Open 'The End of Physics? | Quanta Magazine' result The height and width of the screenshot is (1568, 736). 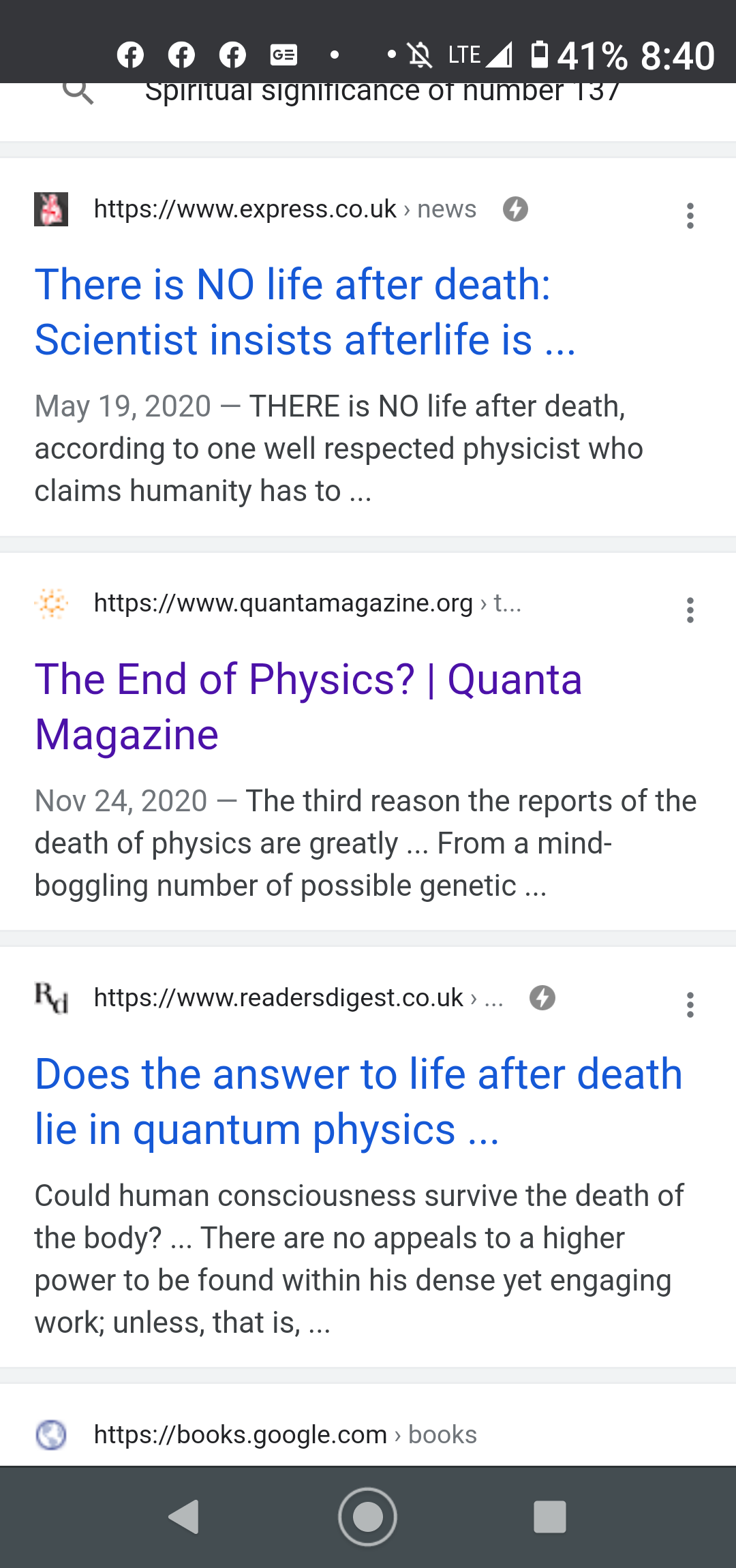(x=308, y=706)
